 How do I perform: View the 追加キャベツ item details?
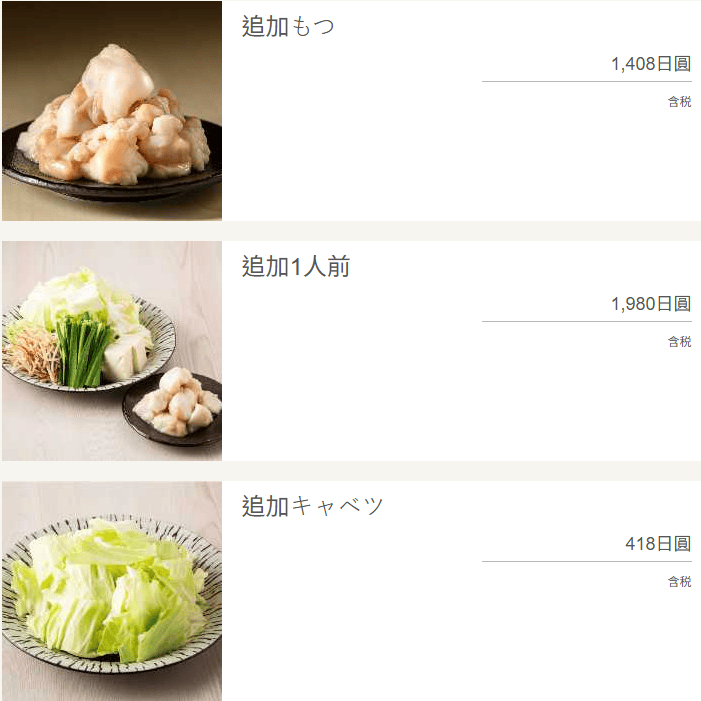pyautogui.click(x=312, y=507)
